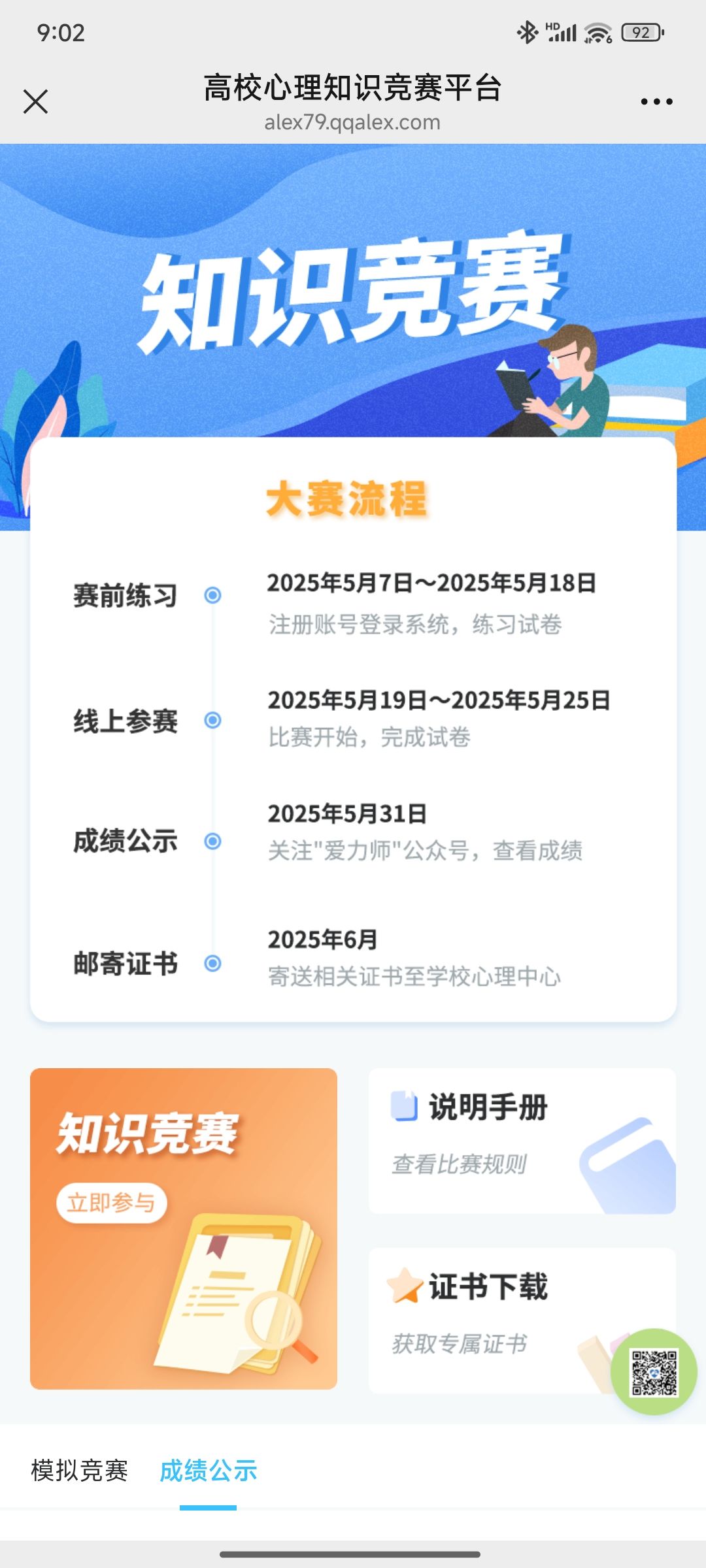This screenshot has height=1568, width=706.
Task: Select the 成绩公示 tab
Action: [208, 1471]
